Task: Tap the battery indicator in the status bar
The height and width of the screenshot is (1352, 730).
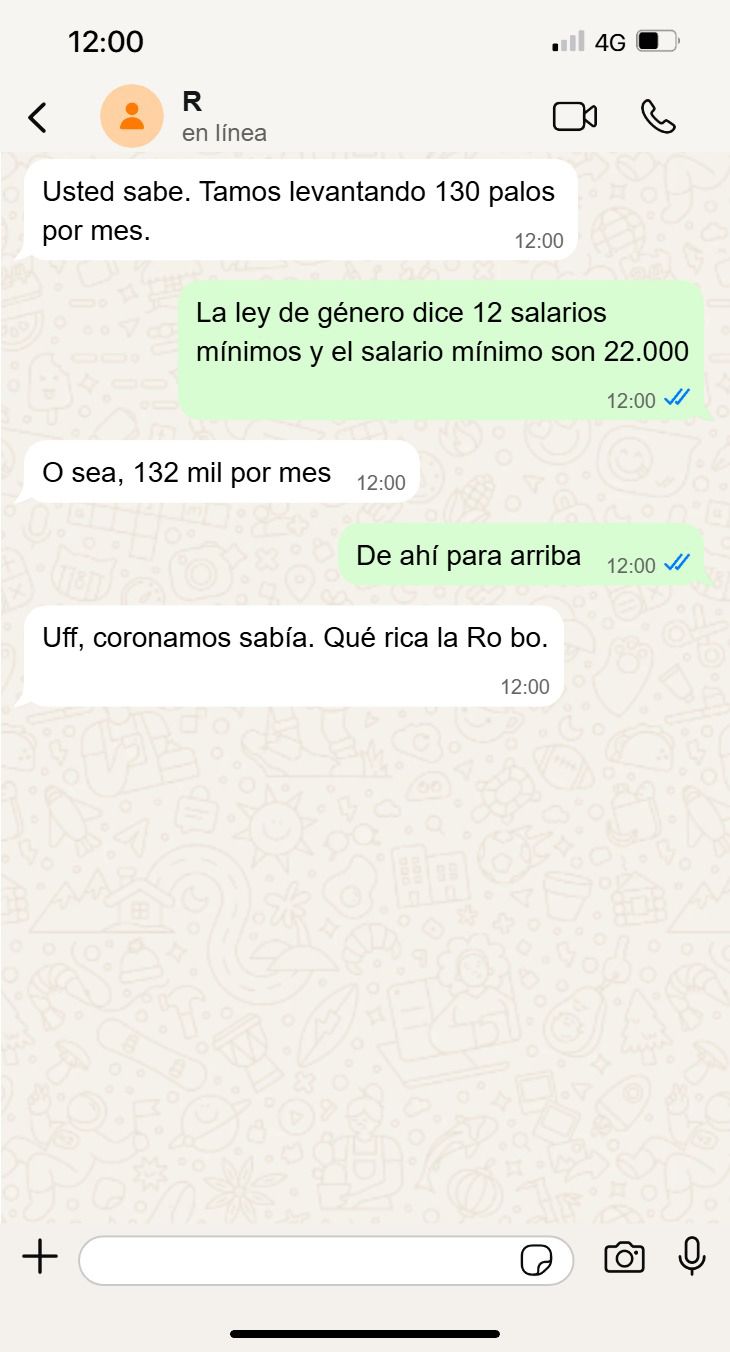Action: (x=655, y=42)
